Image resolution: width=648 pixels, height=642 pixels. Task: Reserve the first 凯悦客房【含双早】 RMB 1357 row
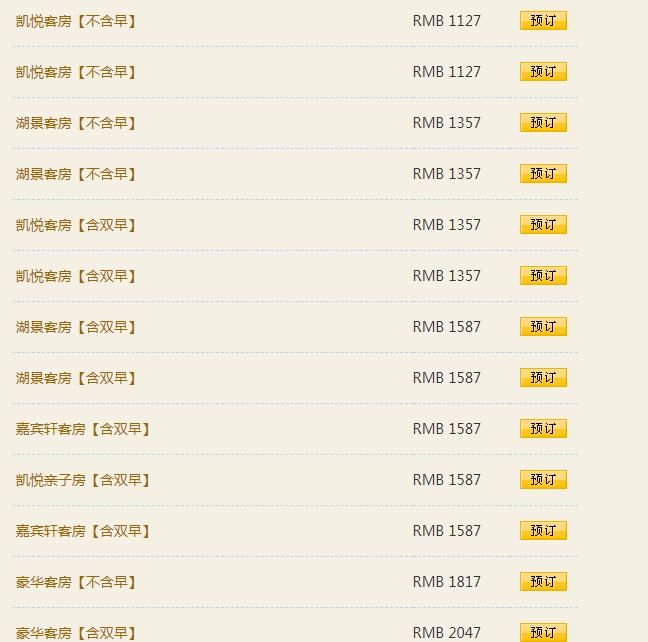[543, 225]
